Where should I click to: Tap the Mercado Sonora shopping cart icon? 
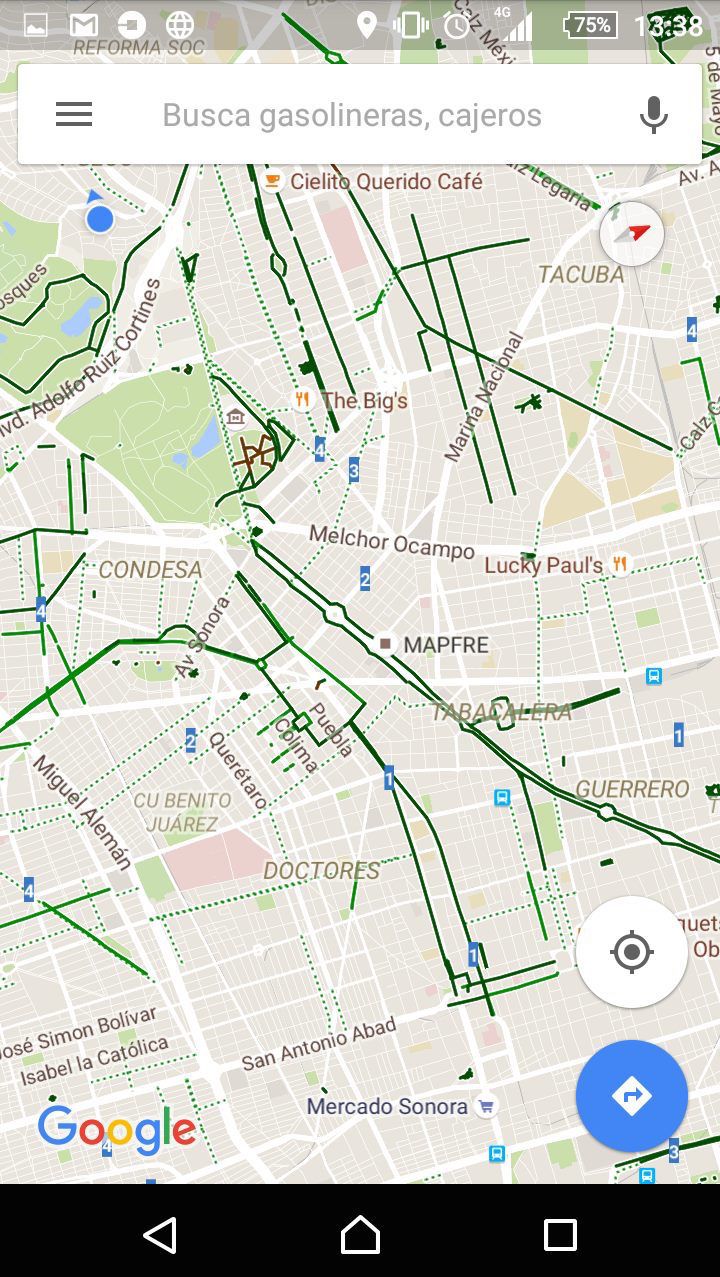[x=483, y=1107]
